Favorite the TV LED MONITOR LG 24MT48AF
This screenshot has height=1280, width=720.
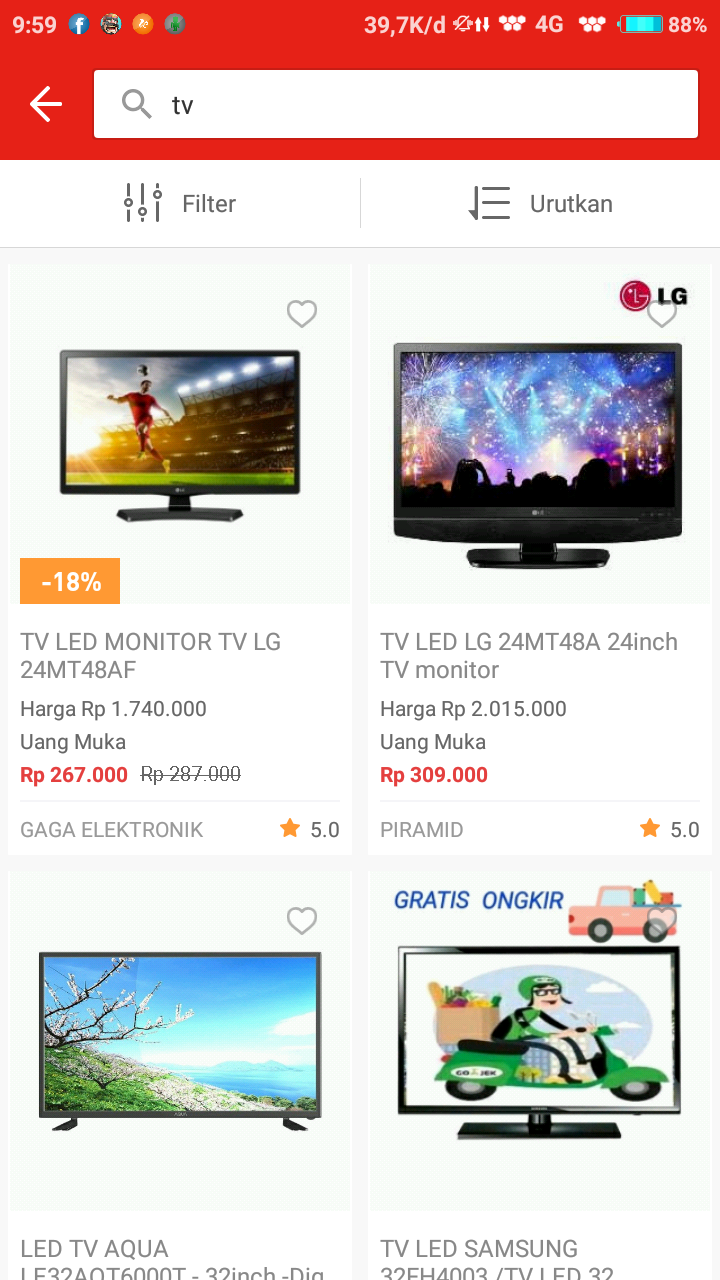302,314
